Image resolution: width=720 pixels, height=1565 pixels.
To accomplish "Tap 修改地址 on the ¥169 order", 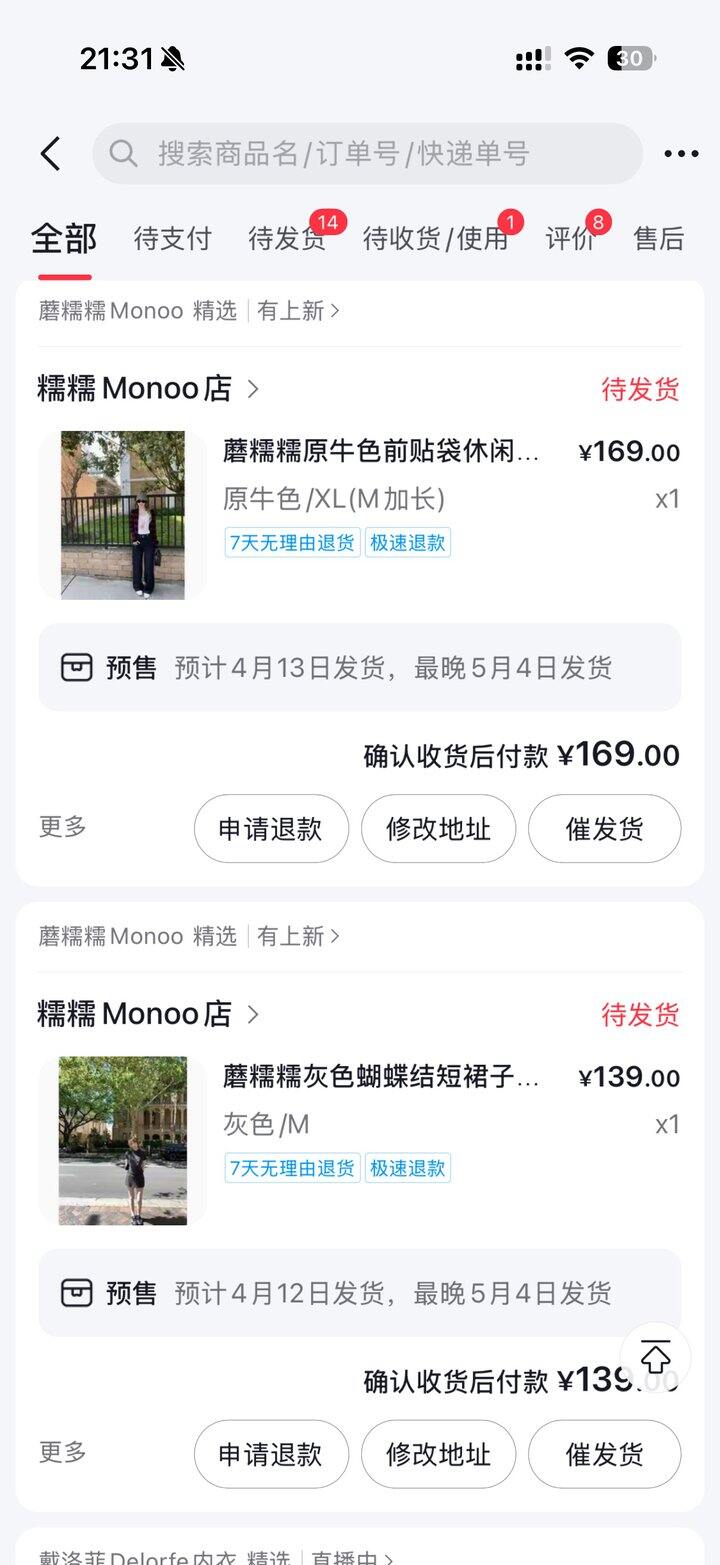I will (x=438, y=829).
